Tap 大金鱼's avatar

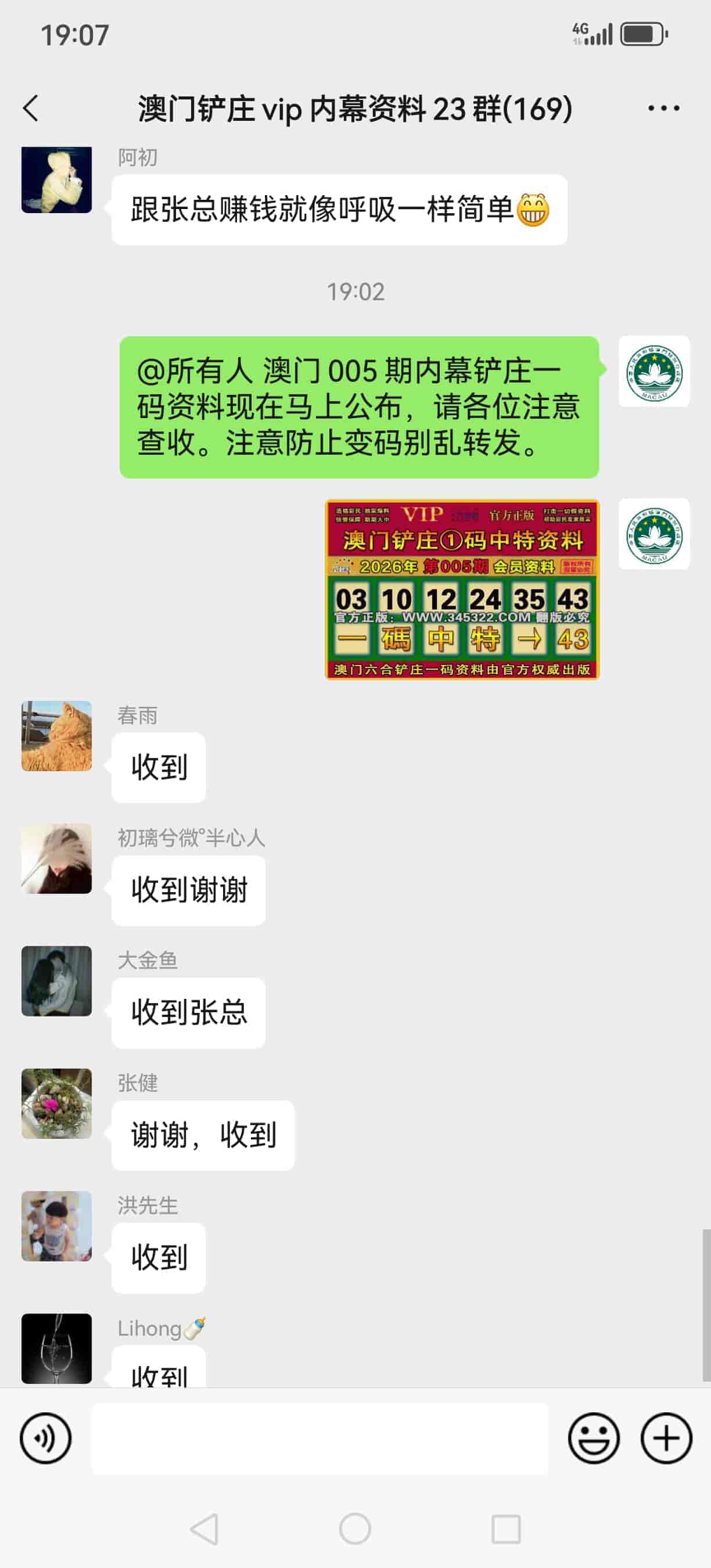pyautogui.click(x=56, y=981)
